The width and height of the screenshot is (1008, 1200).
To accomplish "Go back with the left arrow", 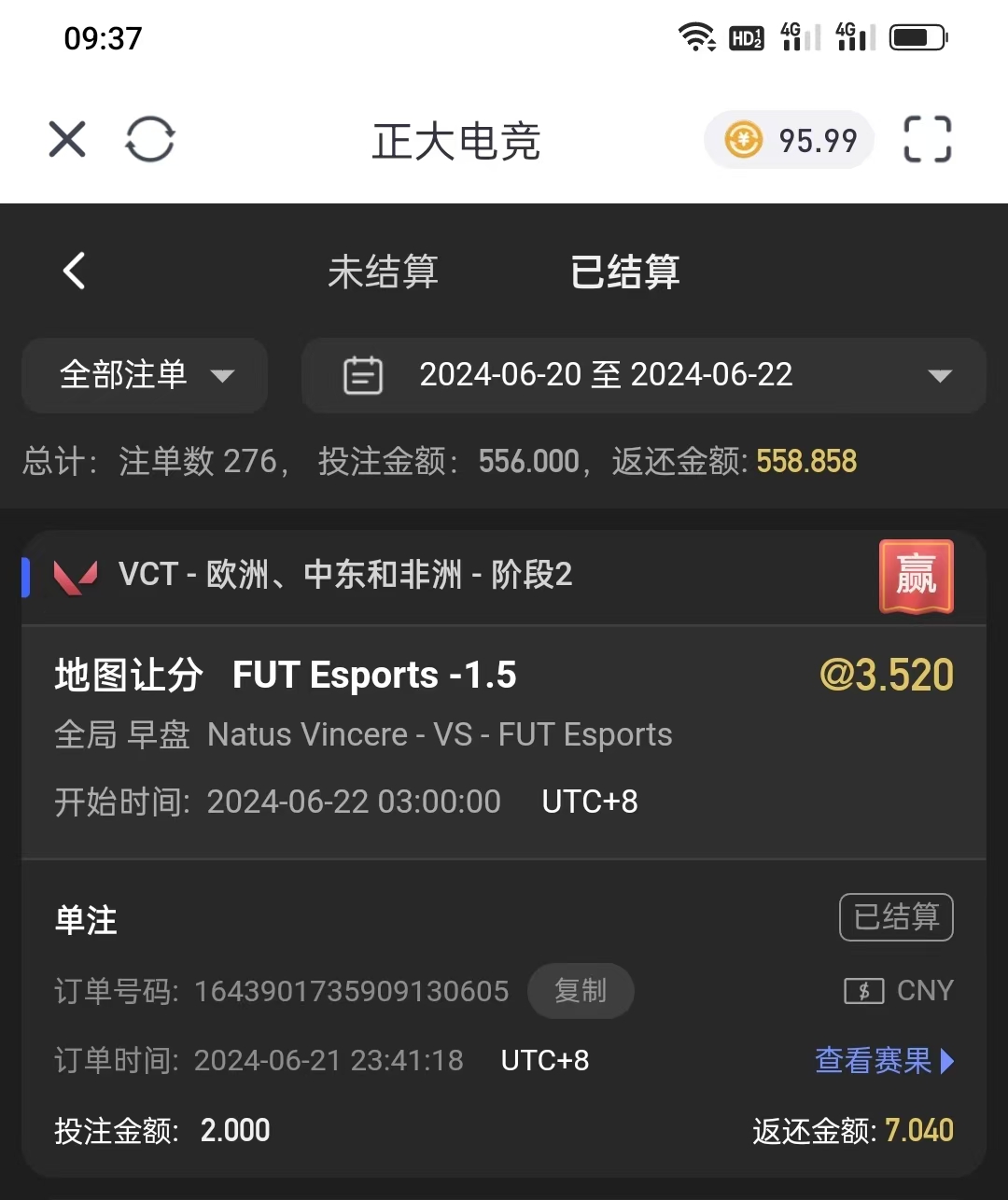I will click(75, 272).
